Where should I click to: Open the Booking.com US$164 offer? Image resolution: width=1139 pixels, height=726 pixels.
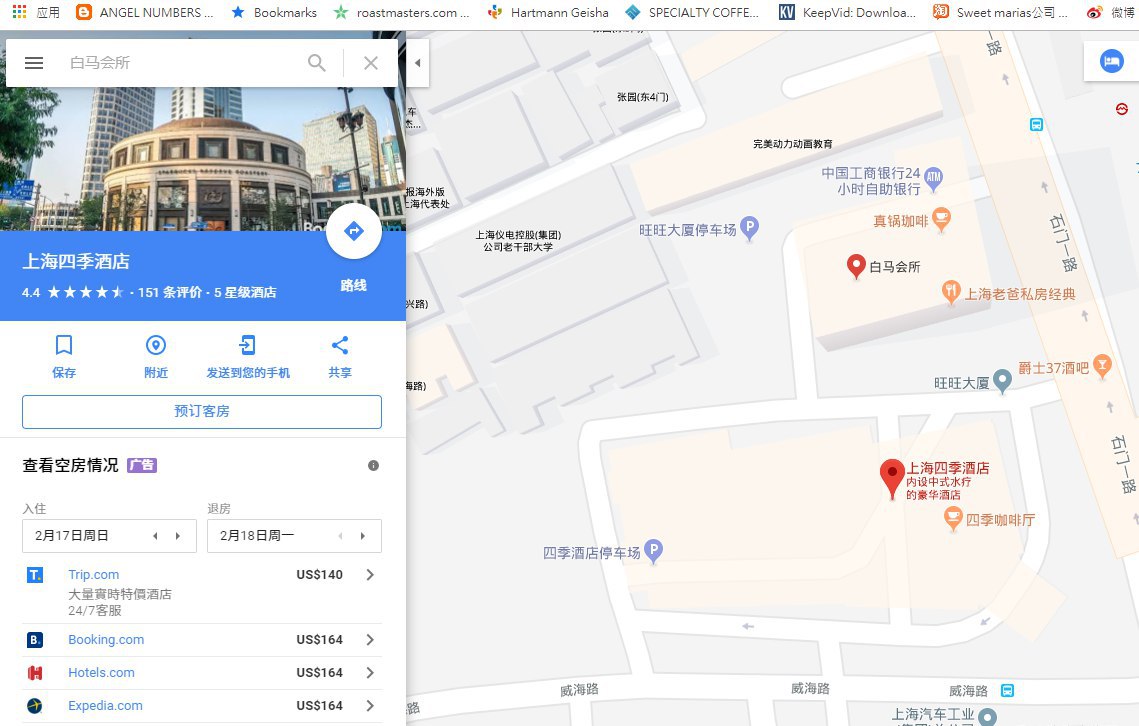(x=202, y=640)
